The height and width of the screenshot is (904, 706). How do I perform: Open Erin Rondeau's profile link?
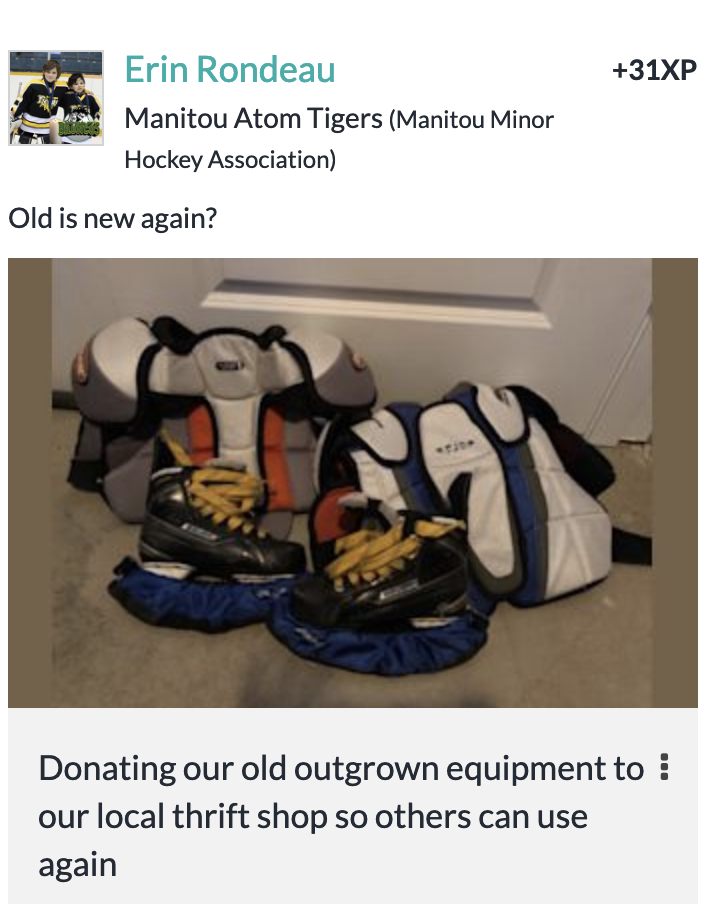[x=230, y=70]
